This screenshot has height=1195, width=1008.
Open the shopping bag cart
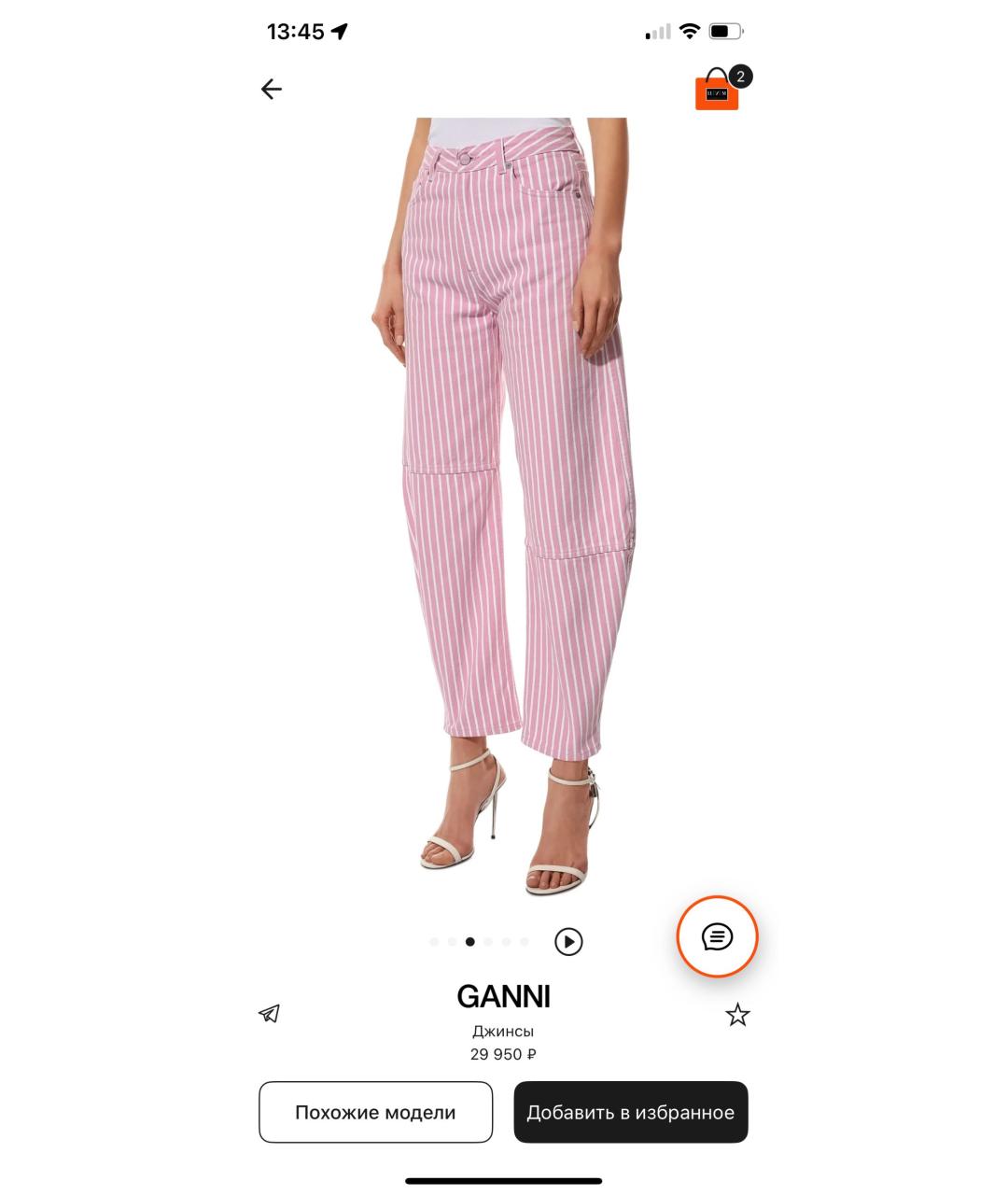pos(718,91)
